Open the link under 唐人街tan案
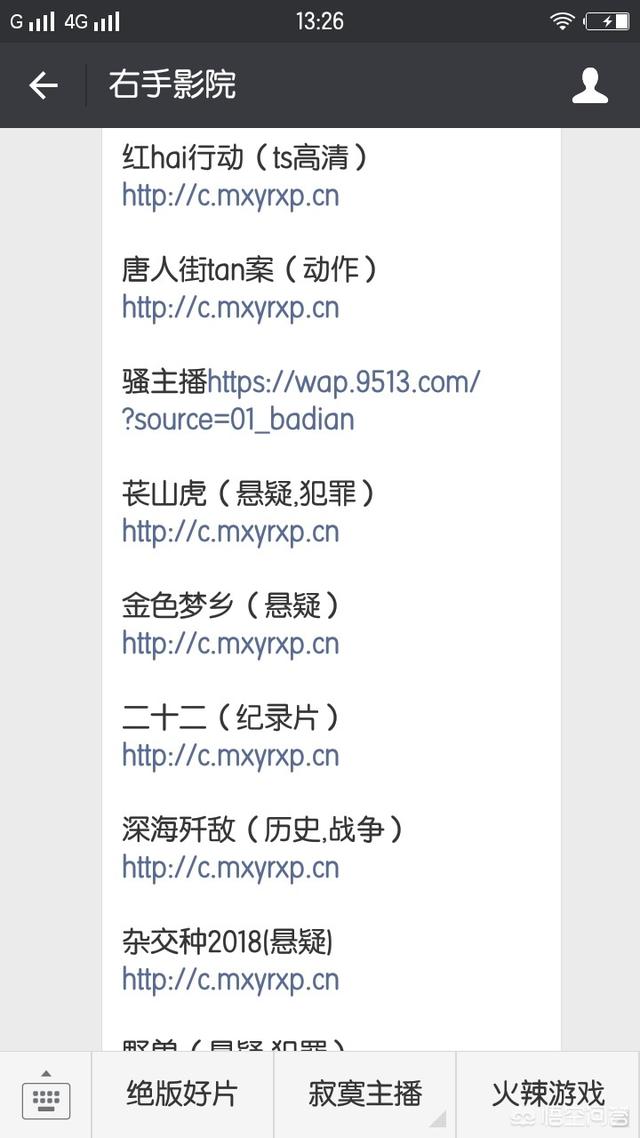 pos(230,308)
